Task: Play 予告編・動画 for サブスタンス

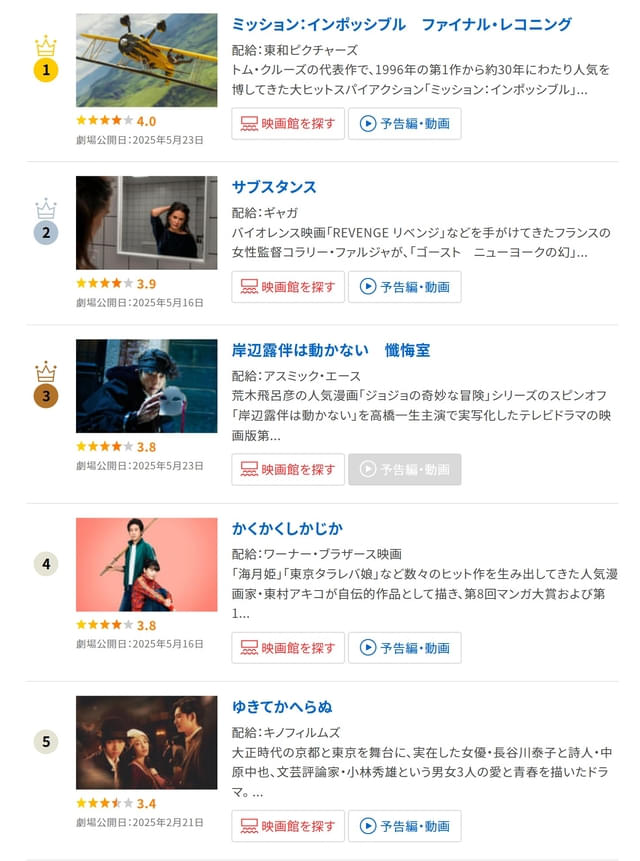Action: (404, 287)
